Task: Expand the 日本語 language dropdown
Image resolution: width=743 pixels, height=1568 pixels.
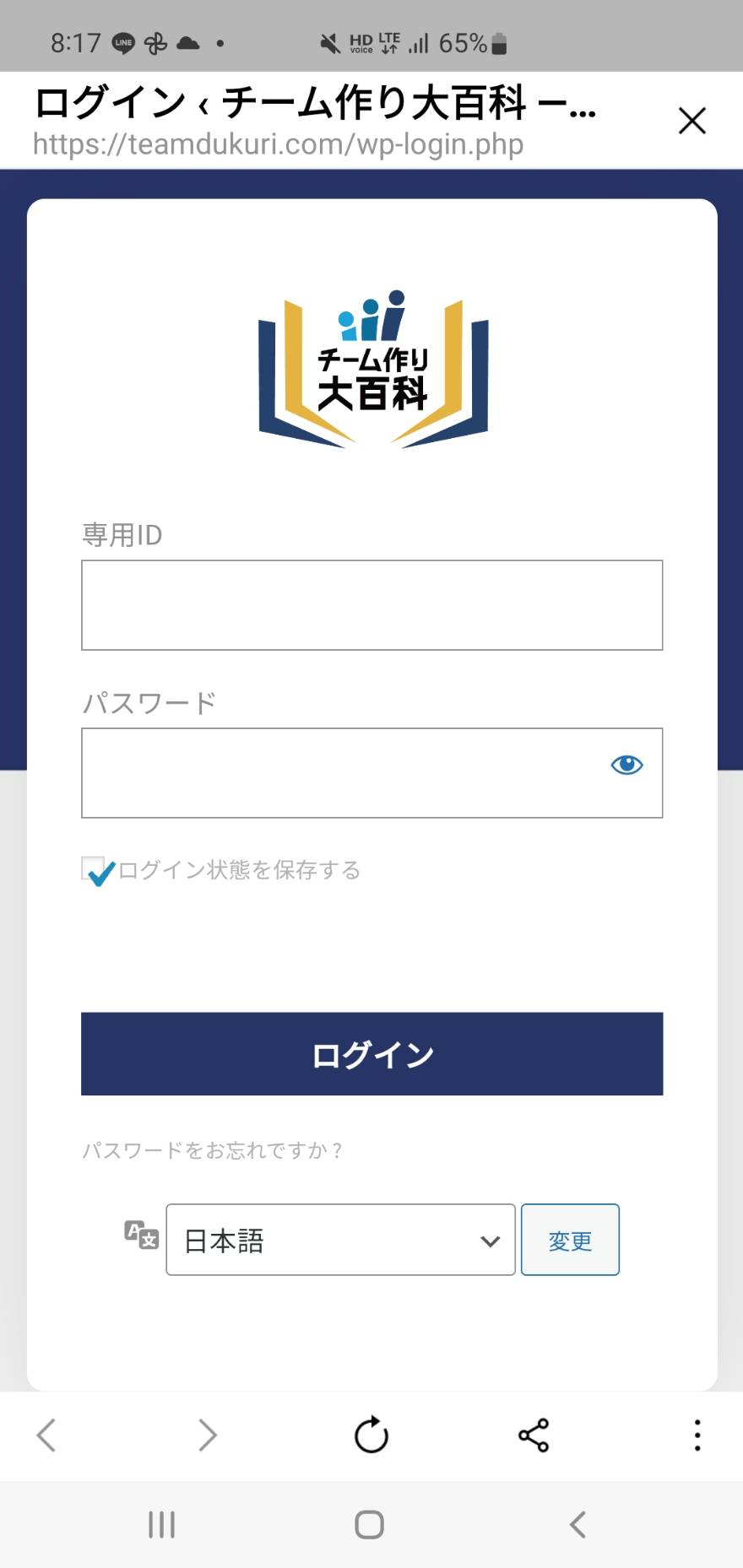Action: coord(340,1240)
